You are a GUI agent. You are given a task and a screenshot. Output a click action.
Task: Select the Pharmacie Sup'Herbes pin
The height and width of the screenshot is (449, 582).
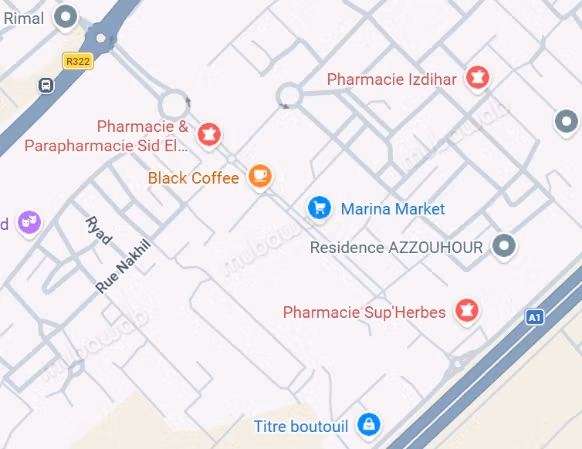point(467,311)
